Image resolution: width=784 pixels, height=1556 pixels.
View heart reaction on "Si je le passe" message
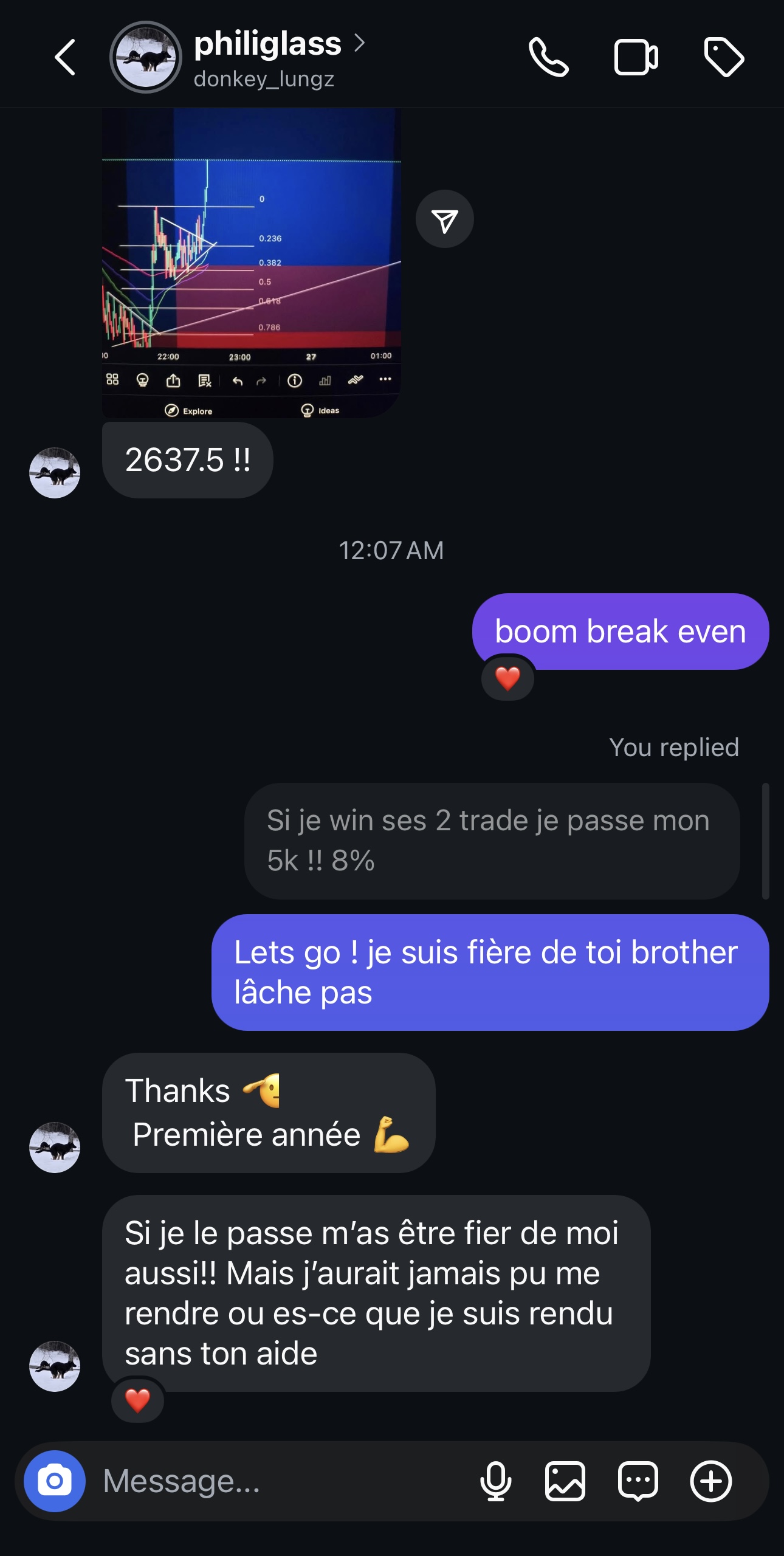coord(137,1400)
